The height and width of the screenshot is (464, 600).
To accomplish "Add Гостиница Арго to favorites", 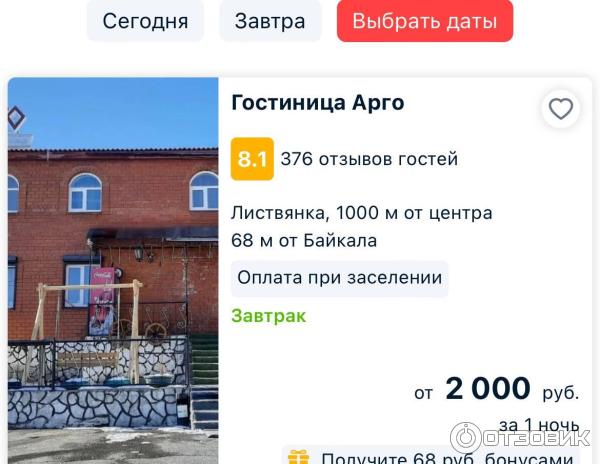I will (x=561, y=109).
